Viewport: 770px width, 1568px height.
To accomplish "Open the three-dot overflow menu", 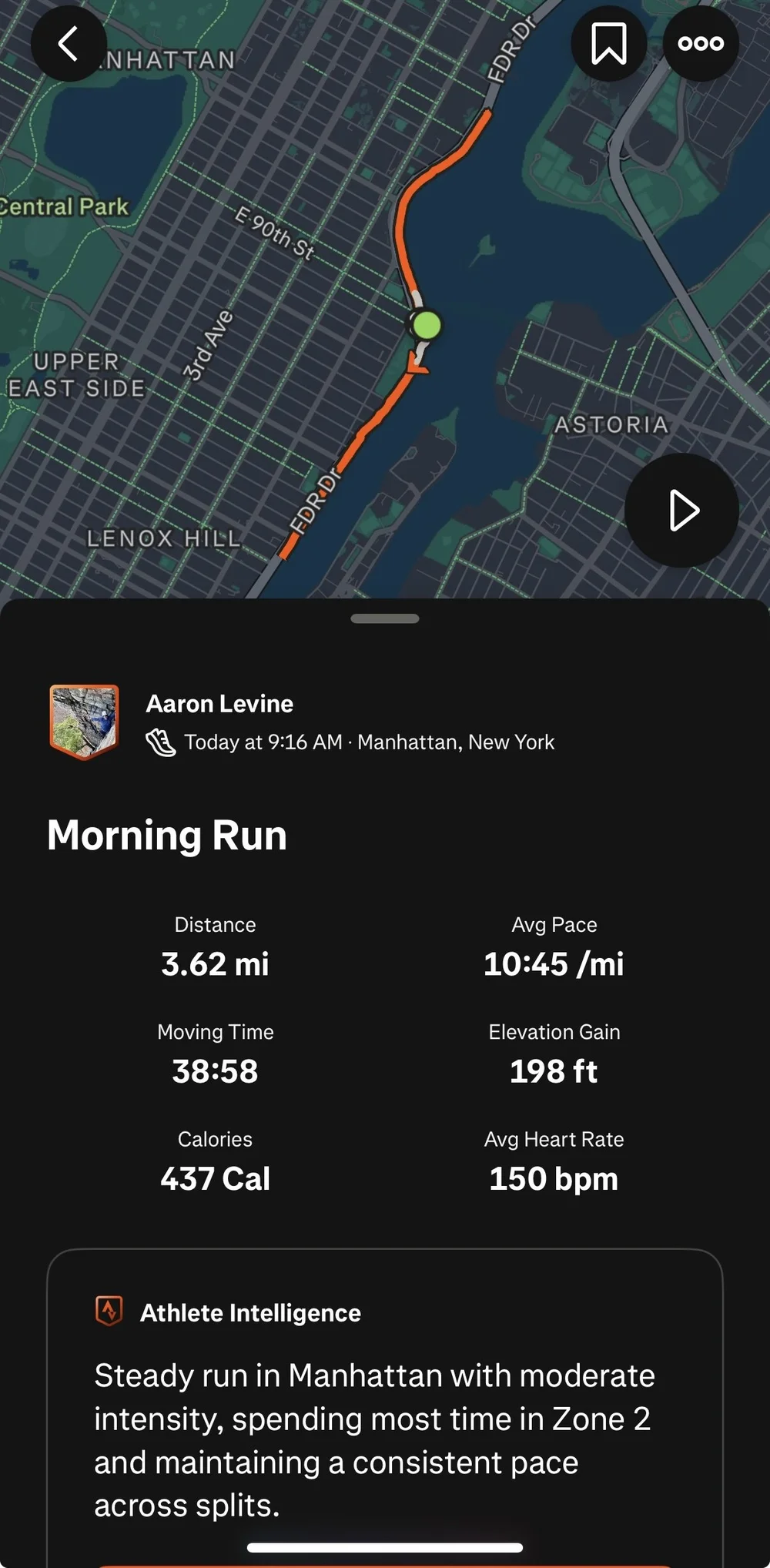I will (x=701, y=44).
